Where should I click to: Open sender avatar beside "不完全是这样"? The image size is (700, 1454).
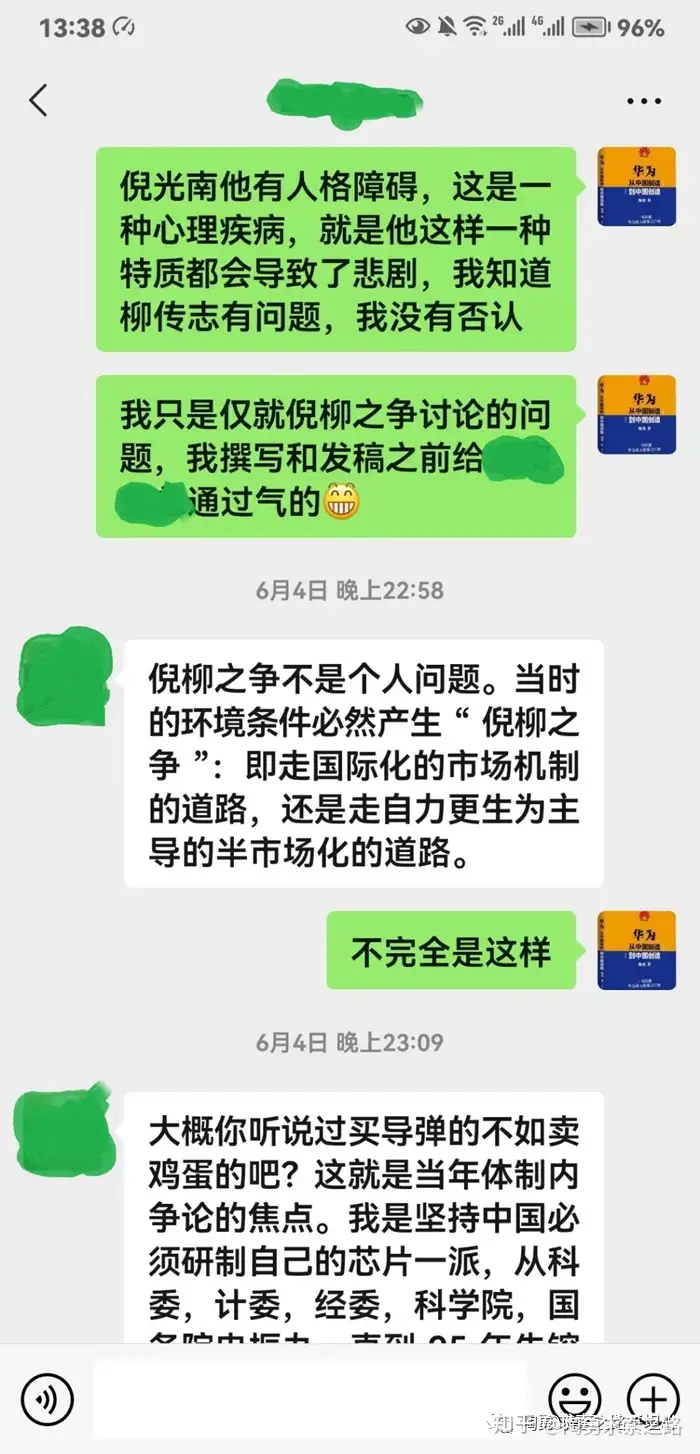(636, 951)
